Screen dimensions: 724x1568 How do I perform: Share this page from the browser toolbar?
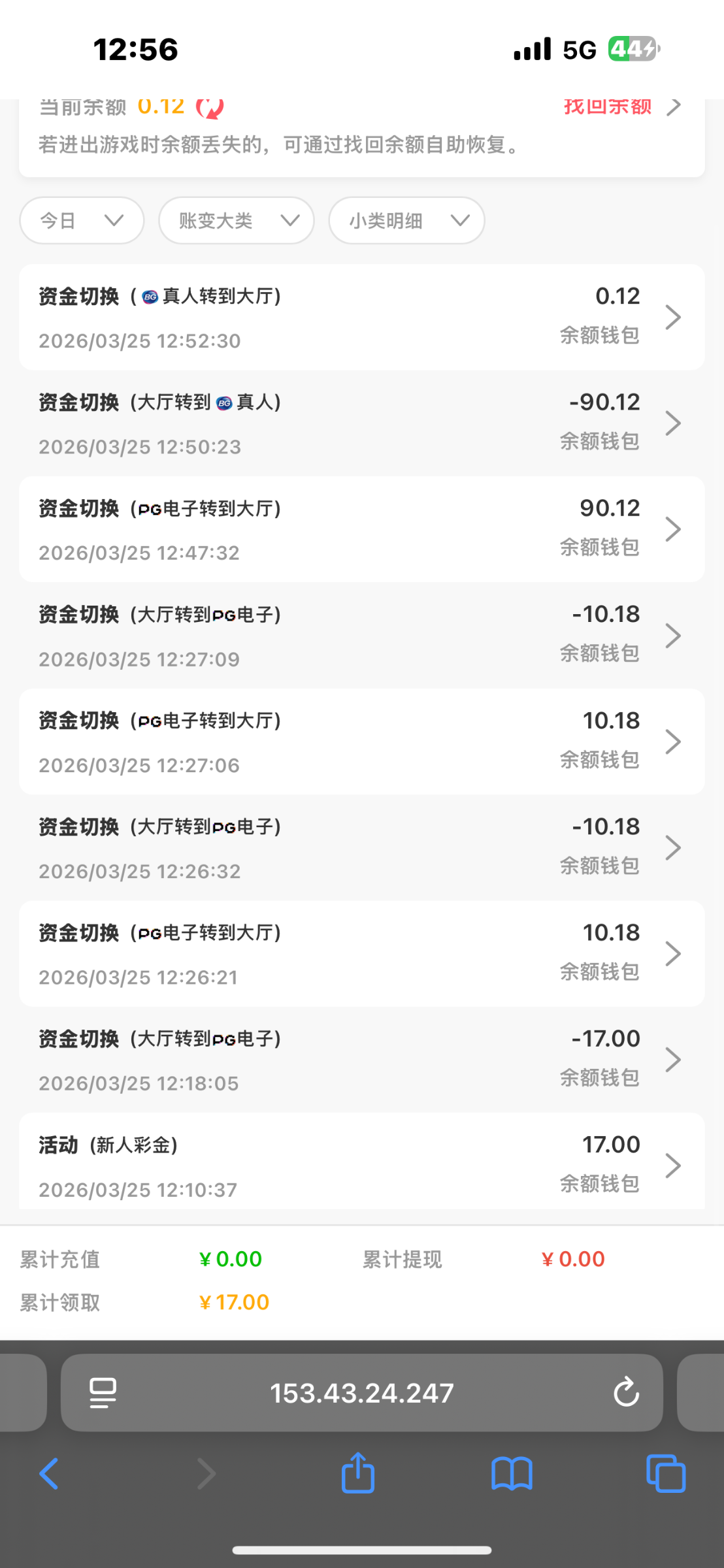[358, 1473]
